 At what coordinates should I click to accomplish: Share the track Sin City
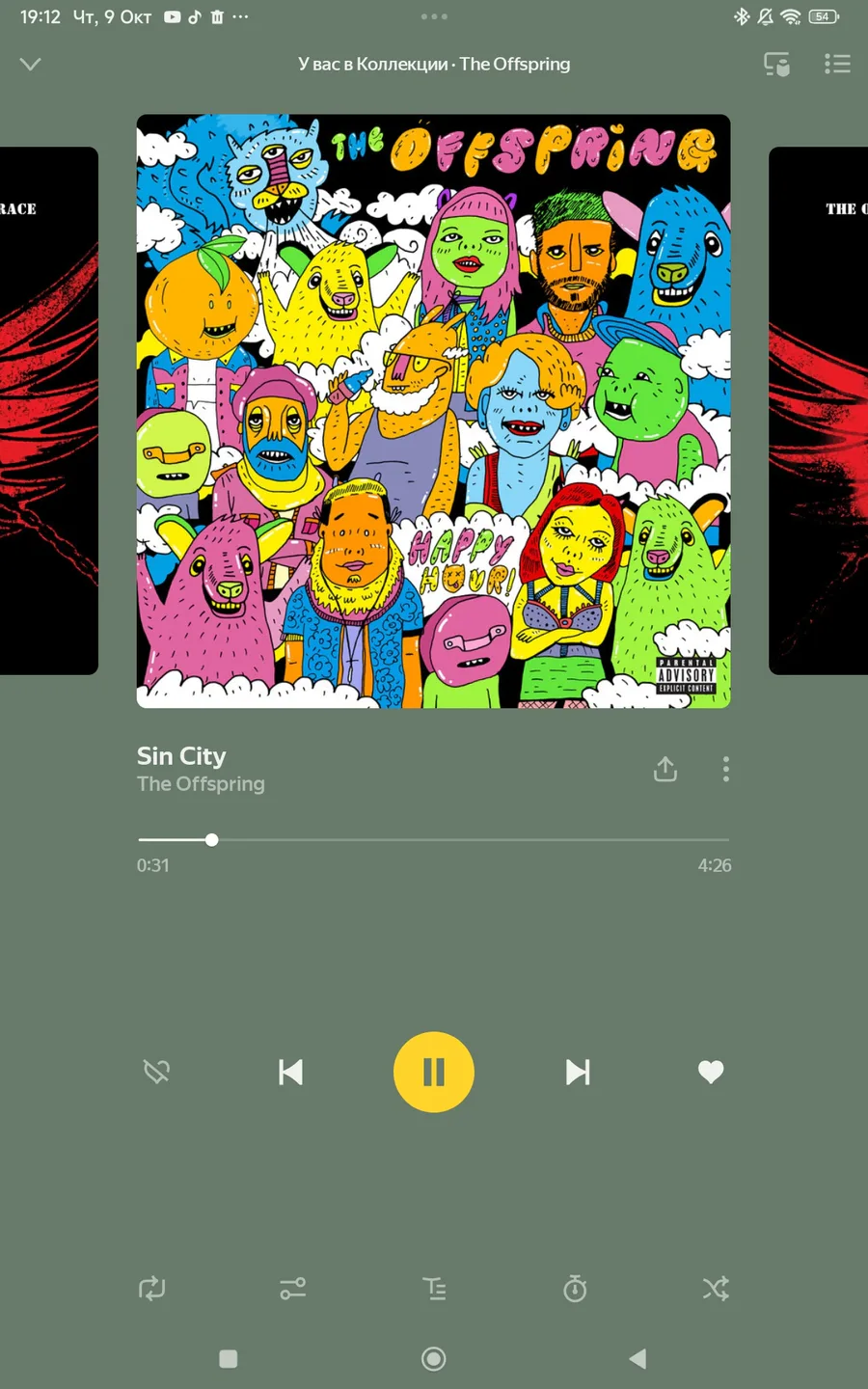pyautogui.click(x=665, y=769)
